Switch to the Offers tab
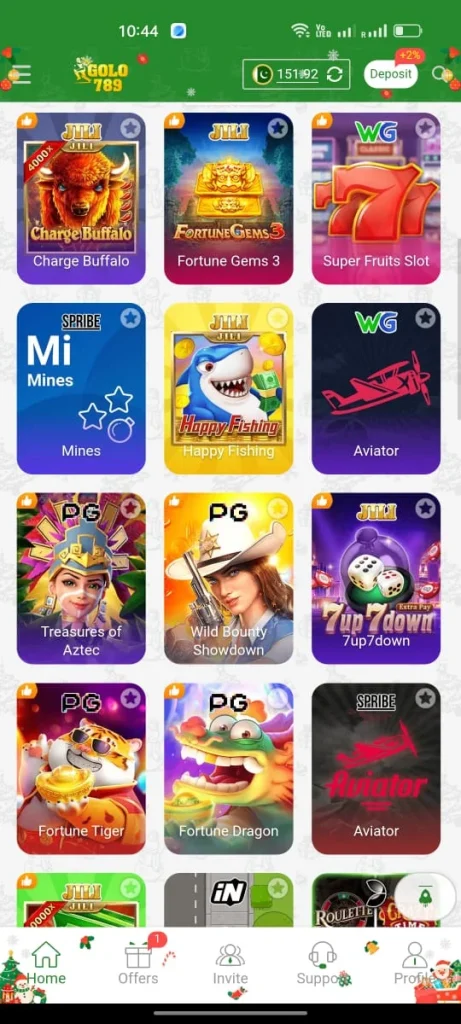Screen dimensions: 461x1024 (138, 963)
